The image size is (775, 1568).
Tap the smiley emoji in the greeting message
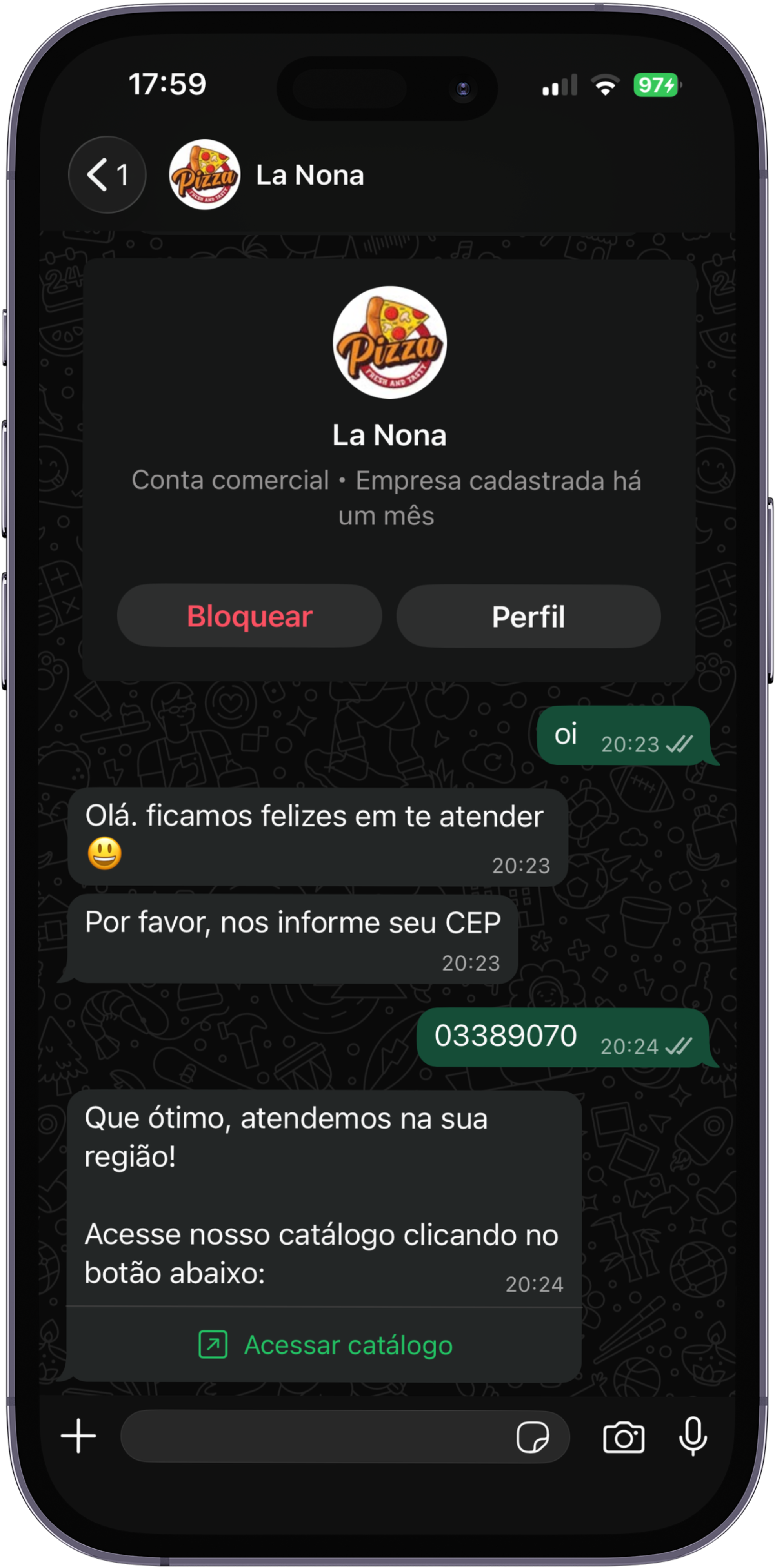pyautogui.click(x=104, y=855)
